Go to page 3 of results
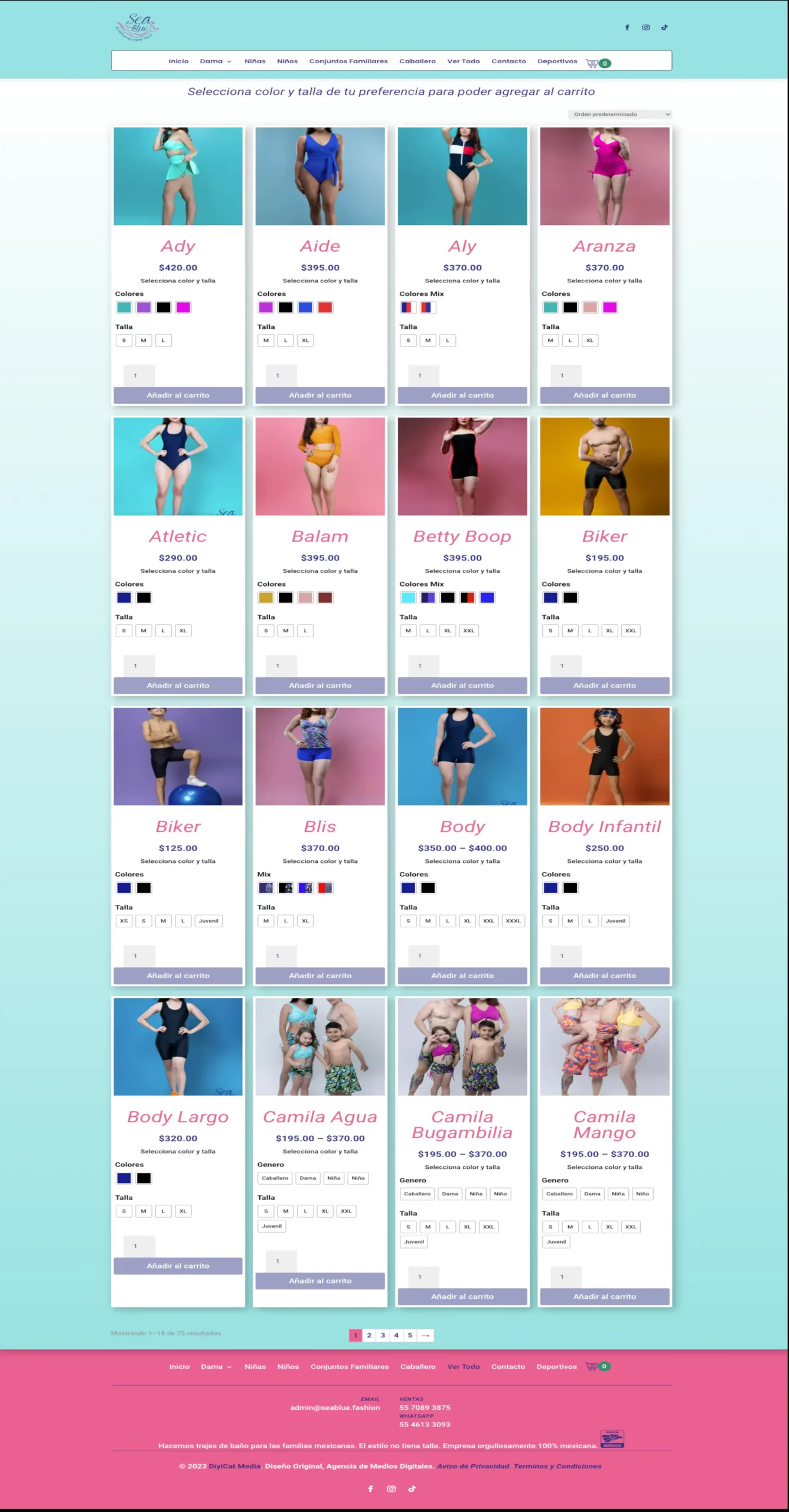This screenshot has height=1512, width=789. point(383,1335)
